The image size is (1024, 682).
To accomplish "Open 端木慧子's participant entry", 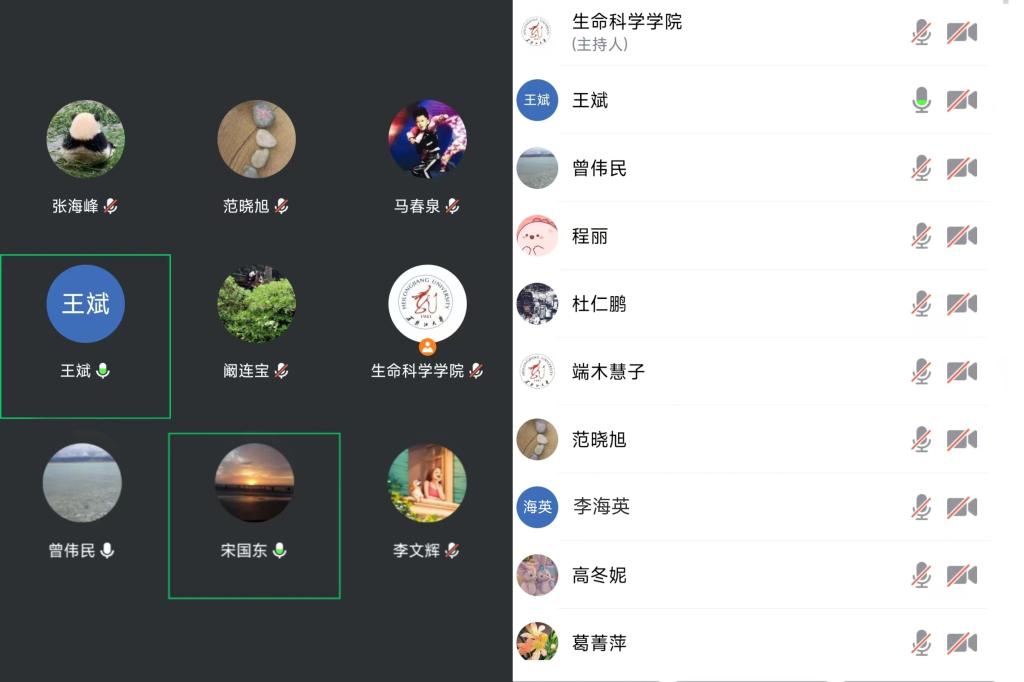I will tap(608, 371).
